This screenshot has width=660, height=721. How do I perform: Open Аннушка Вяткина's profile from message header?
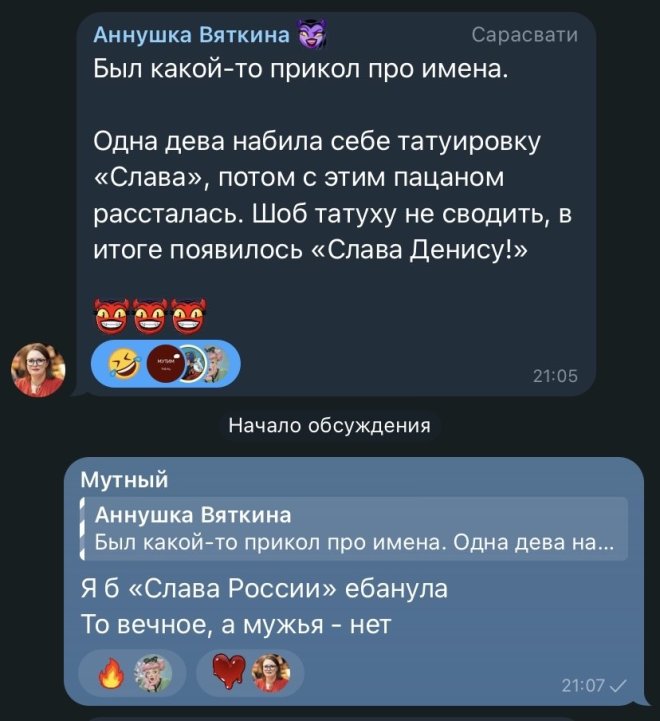click(191, 36)
